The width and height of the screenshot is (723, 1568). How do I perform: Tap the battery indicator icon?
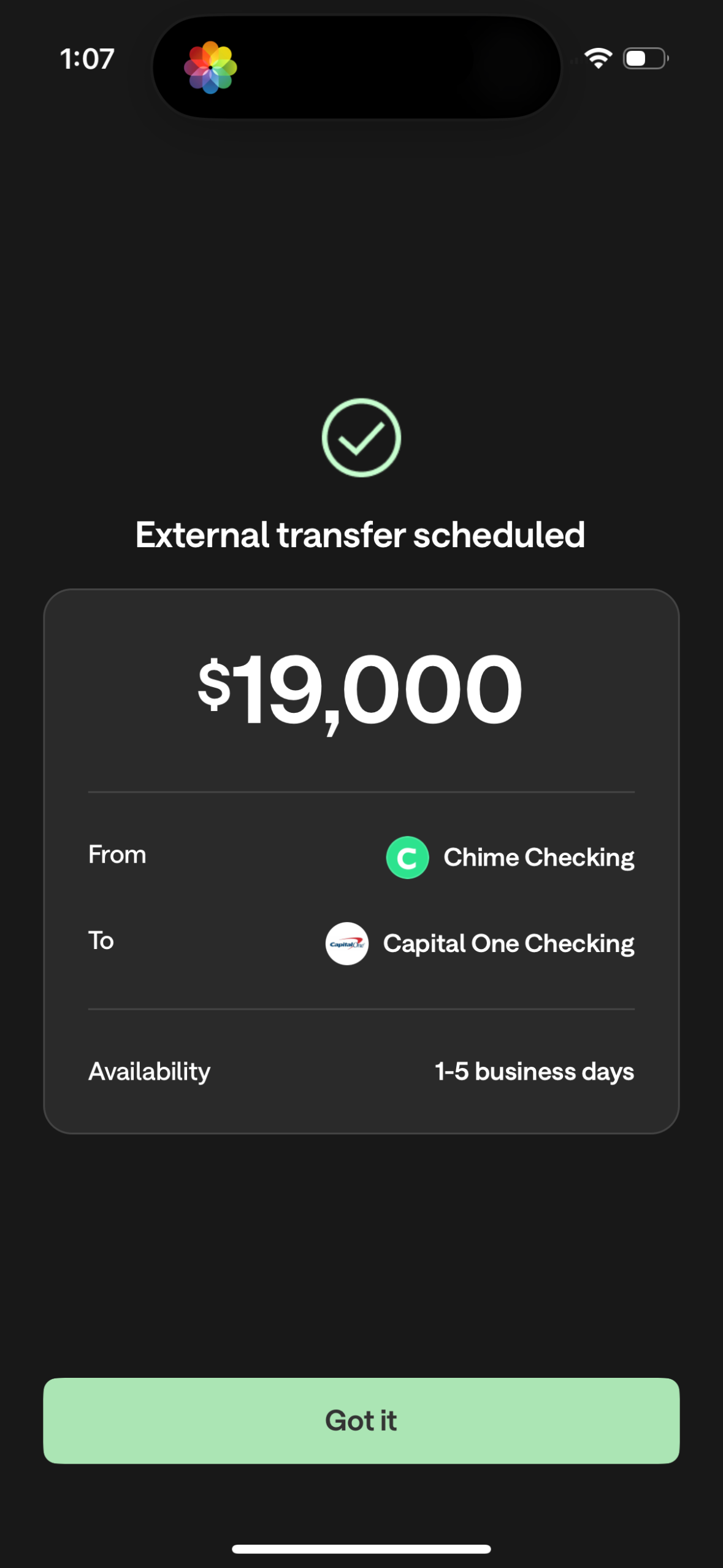coord(643,57)
